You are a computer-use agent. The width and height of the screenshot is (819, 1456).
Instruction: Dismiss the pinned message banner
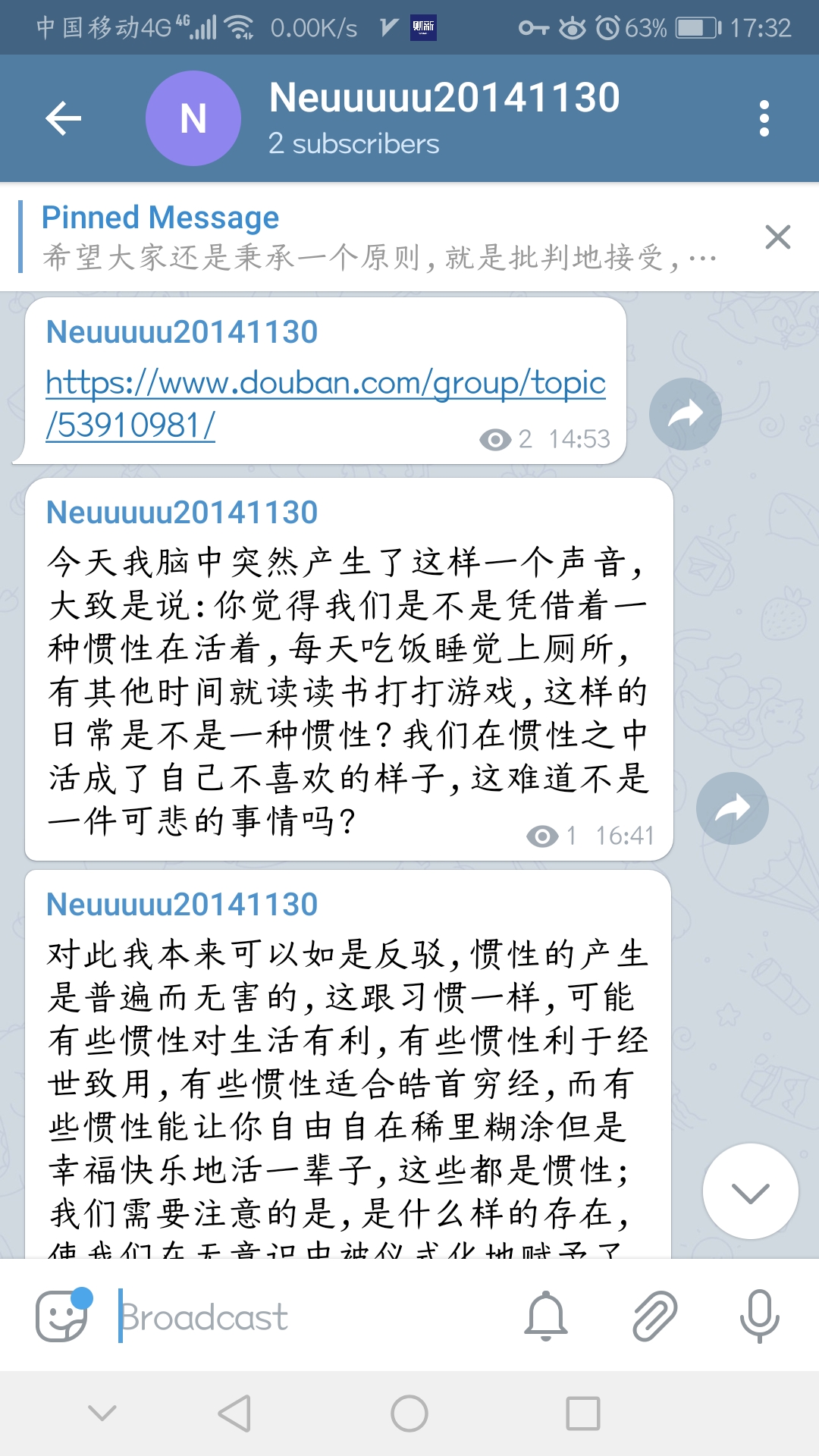click(x=777, y=237)
